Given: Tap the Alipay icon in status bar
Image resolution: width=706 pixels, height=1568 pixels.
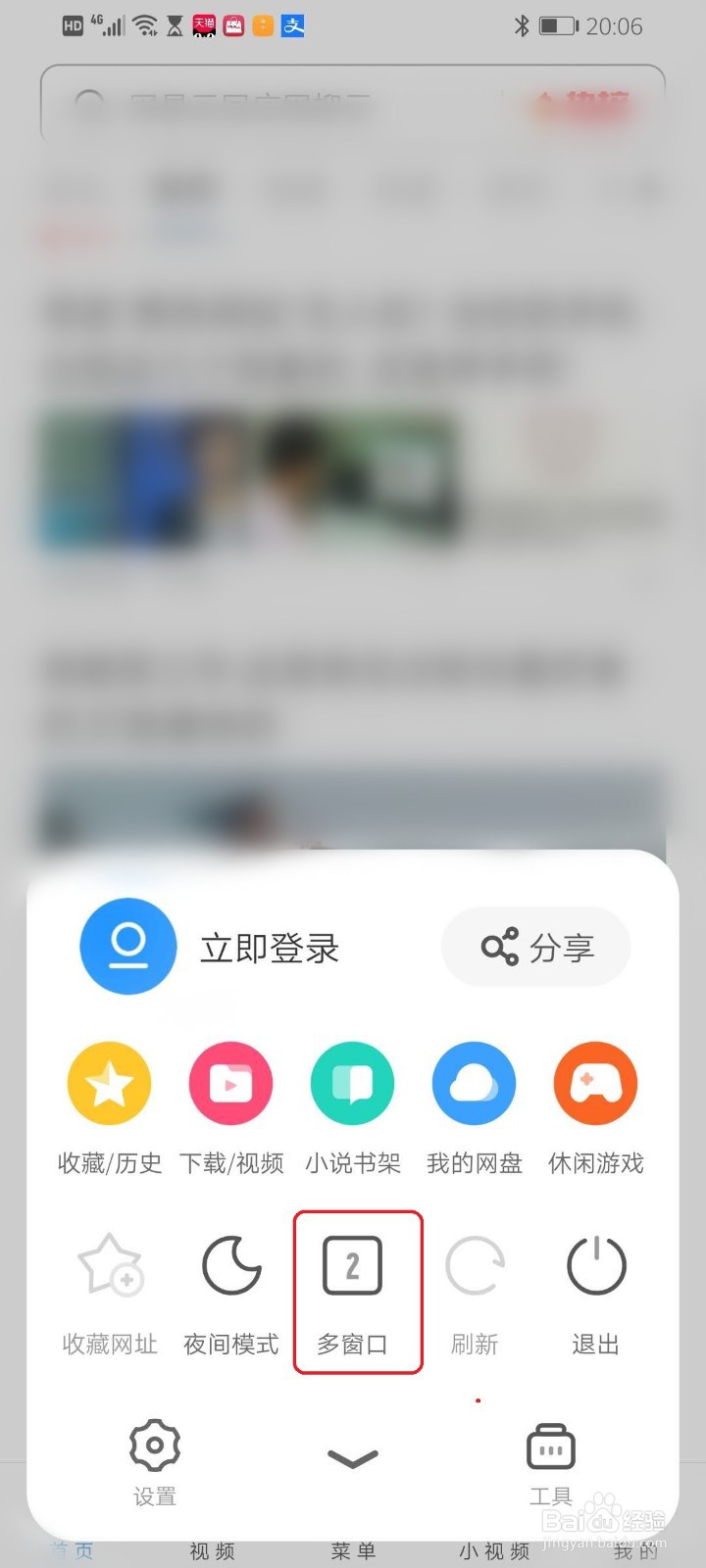Looking at the screenshot, I should [x=291, y=25].
